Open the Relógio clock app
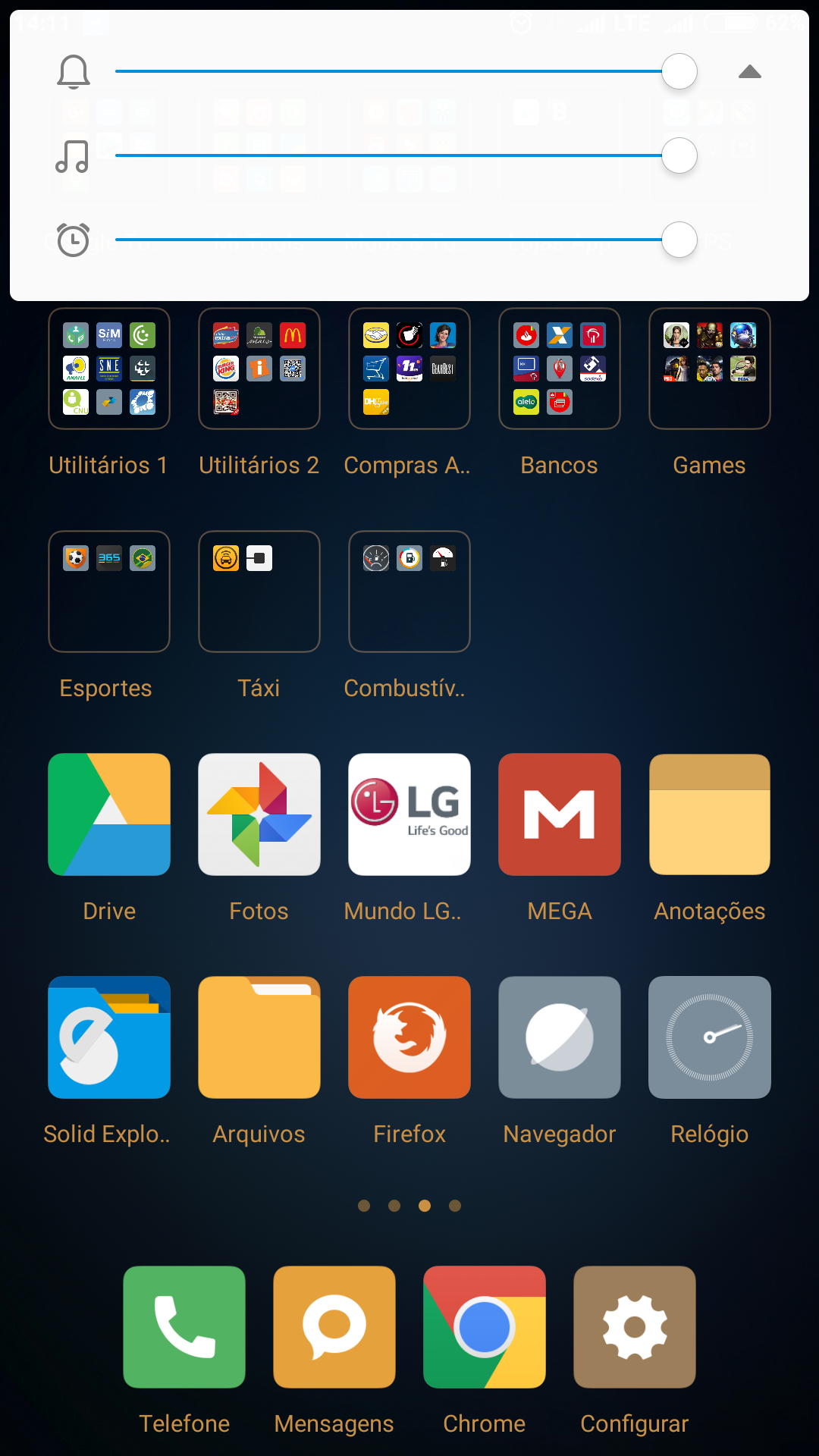The image size is (819, 1456). click(710, 1037)
